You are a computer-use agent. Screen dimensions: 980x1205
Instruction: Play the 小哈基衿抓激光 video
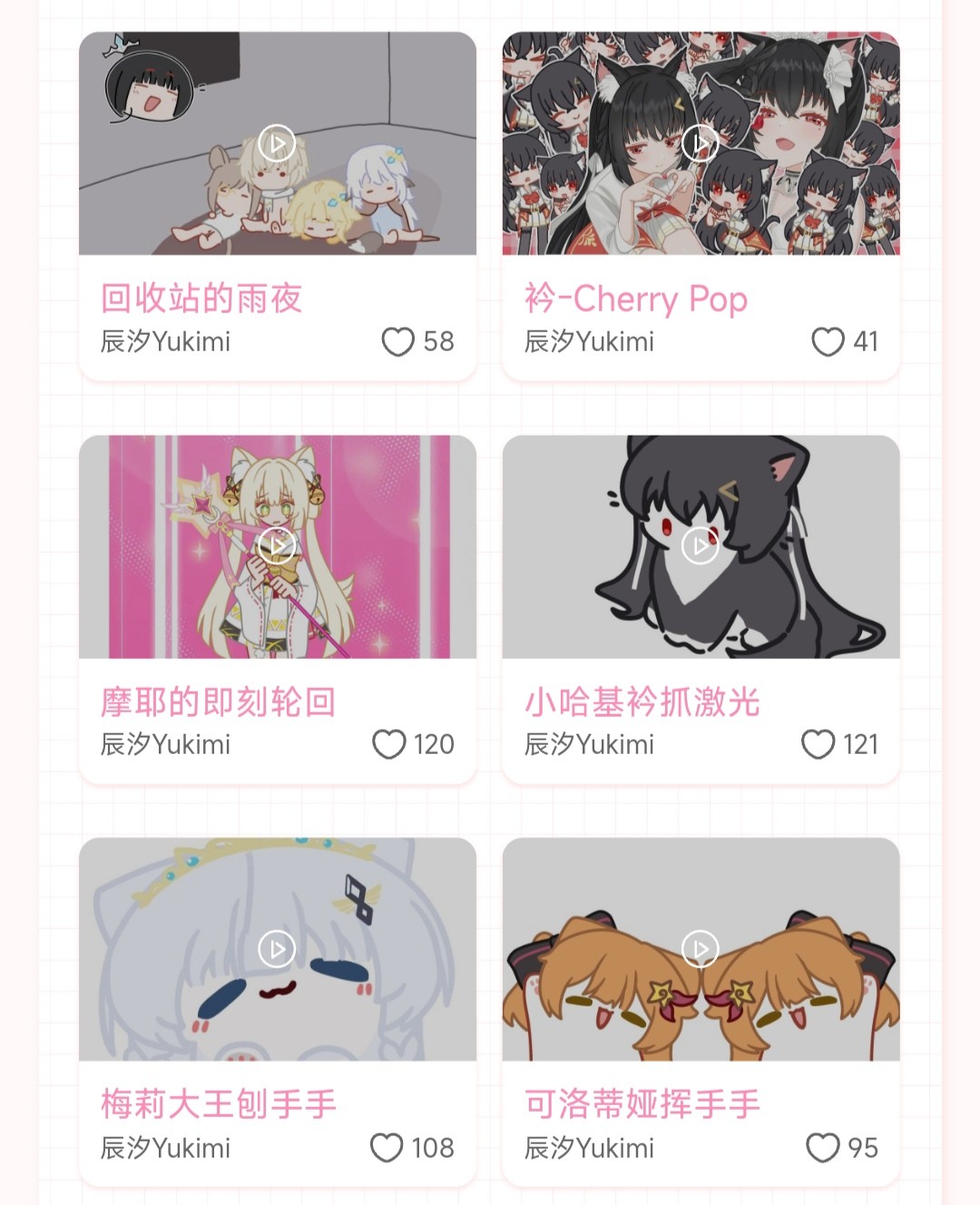pyautogui.click(x=700, y=546)
